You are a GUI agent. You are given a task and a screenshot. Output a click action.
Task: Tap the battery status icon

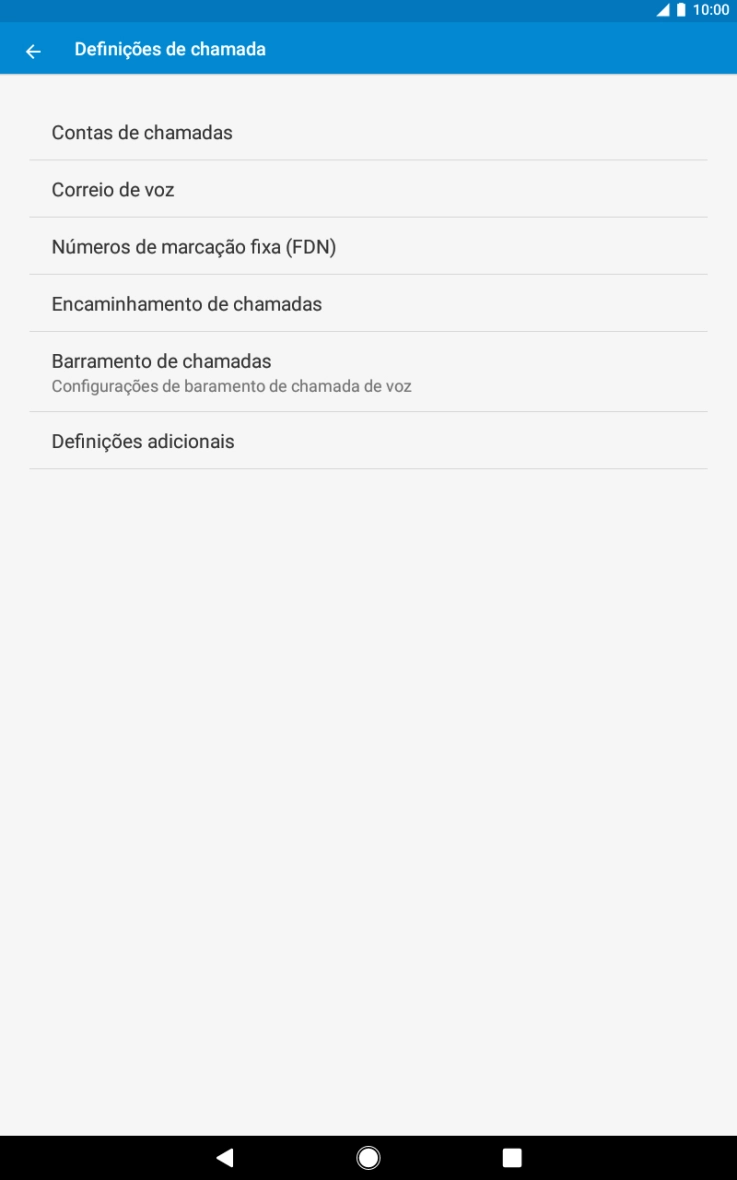pos(682,10)
